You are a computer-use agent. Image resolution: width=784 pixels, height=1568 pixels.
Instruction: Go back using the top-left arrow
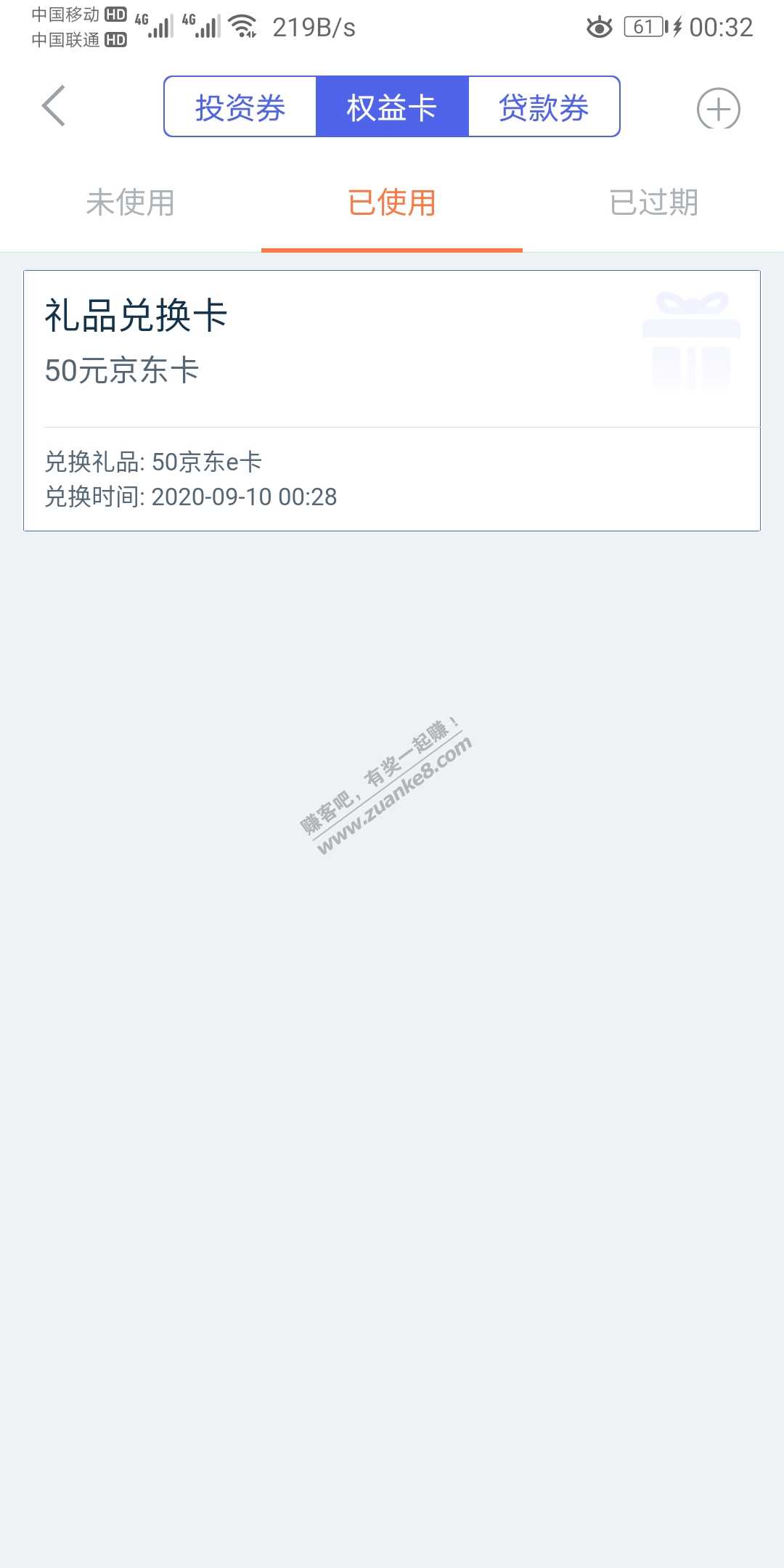point(54,106)
